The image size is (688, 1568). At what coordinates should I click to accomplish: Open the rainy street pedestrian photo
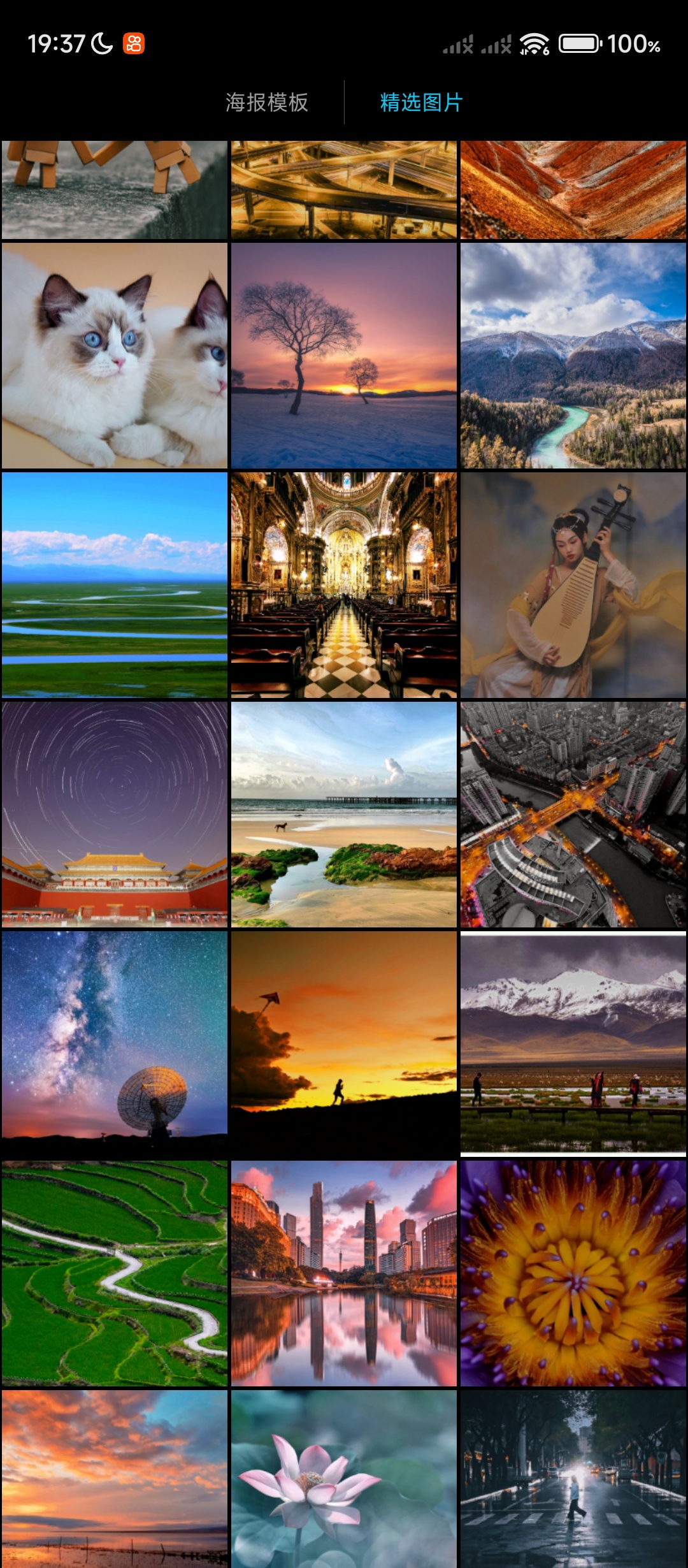[x=573, y=1479]
